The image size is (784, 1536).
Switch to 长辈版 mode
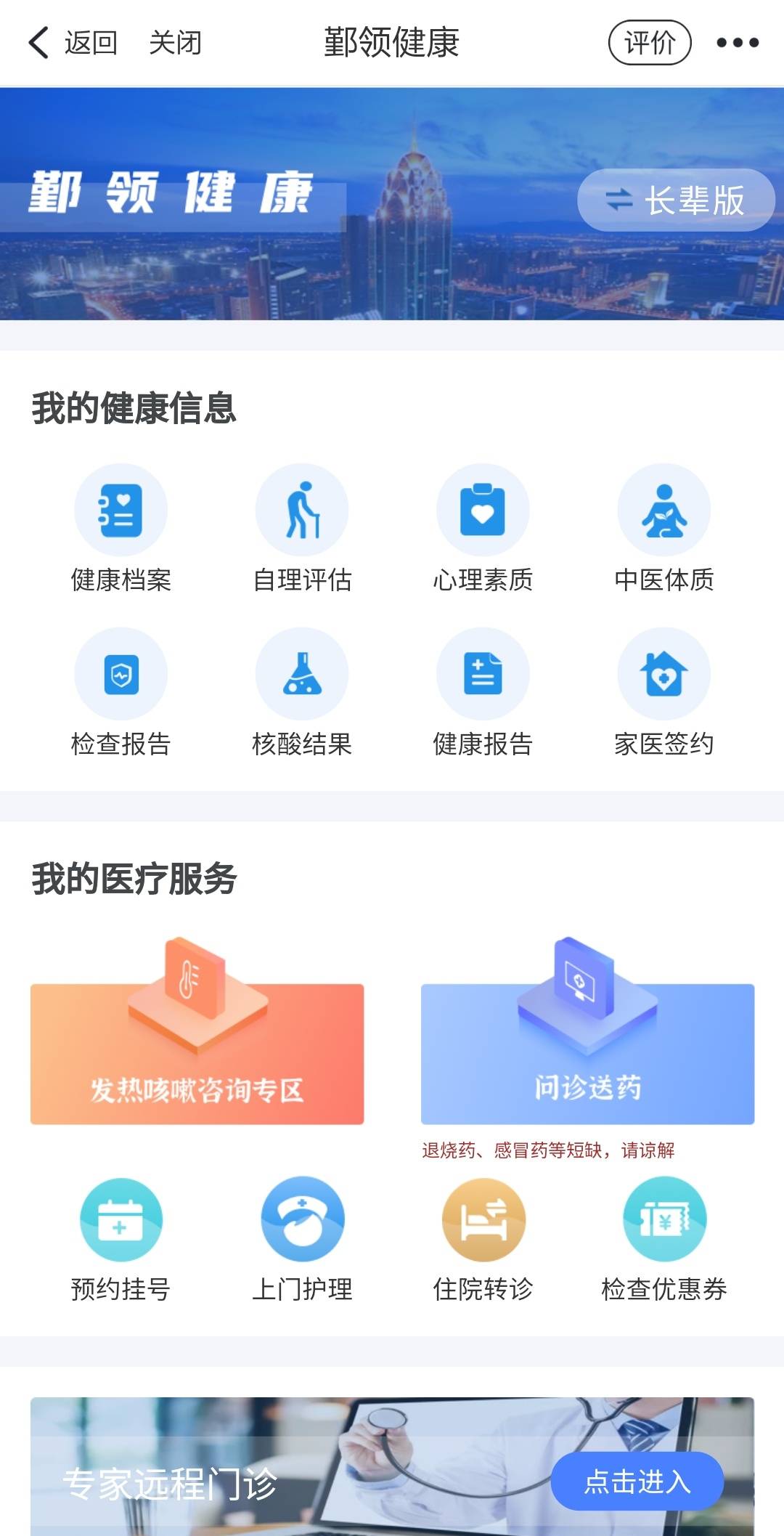pyautogui.click(x=676, y=200)
